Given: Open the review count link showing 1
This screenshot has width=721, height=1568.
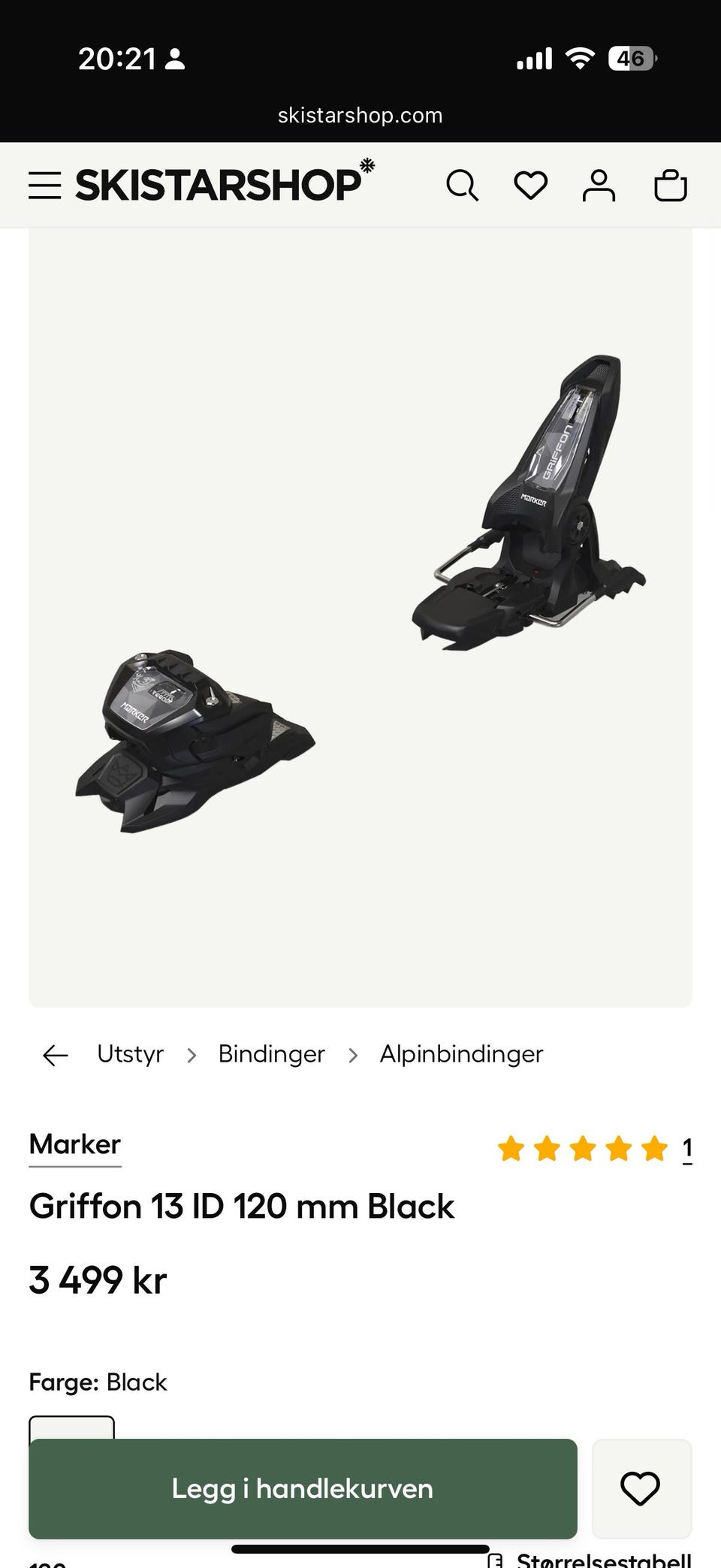Looking at the screenshot, I should (x=688, y=1149).
